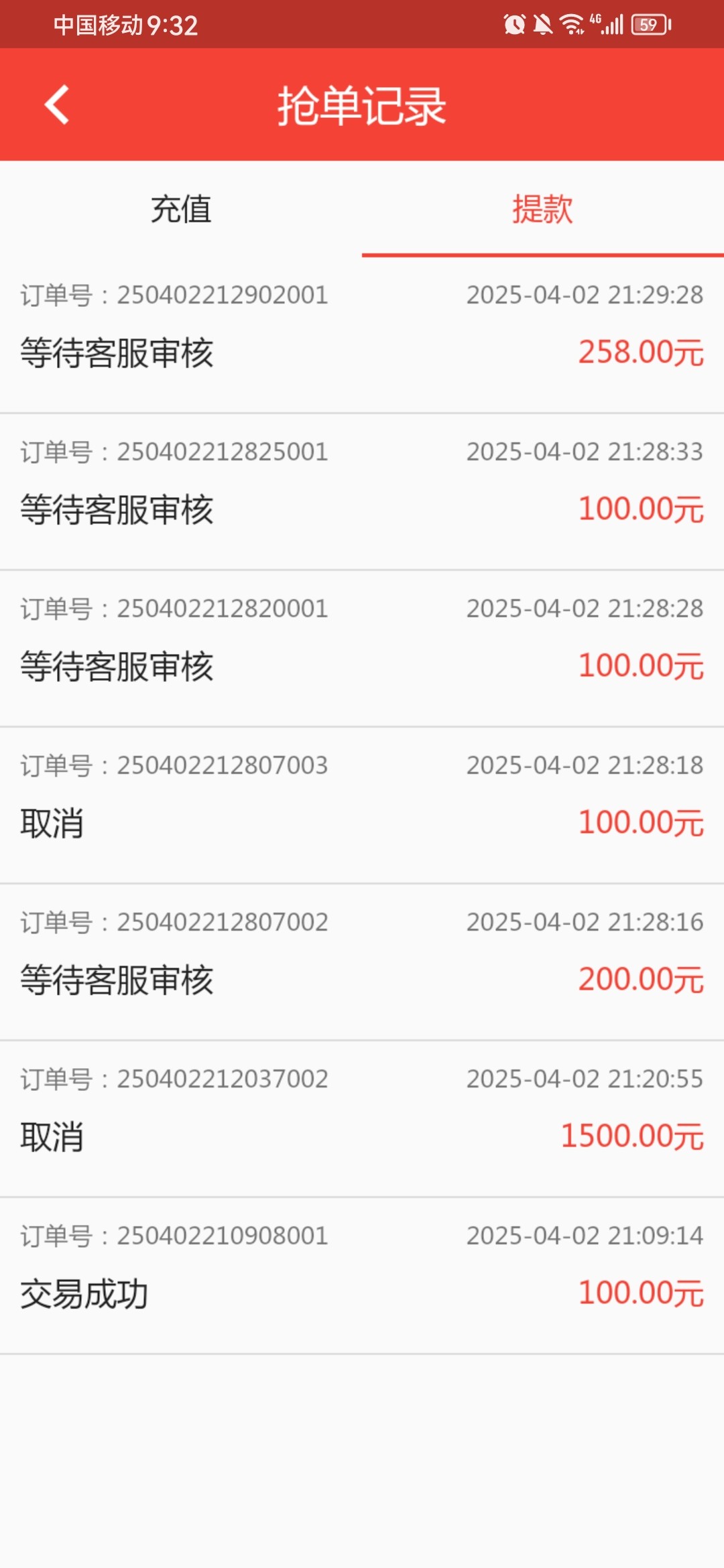Open cancelled order 250402212807003
The image size is (724, 1568).
tap(362, 805)
